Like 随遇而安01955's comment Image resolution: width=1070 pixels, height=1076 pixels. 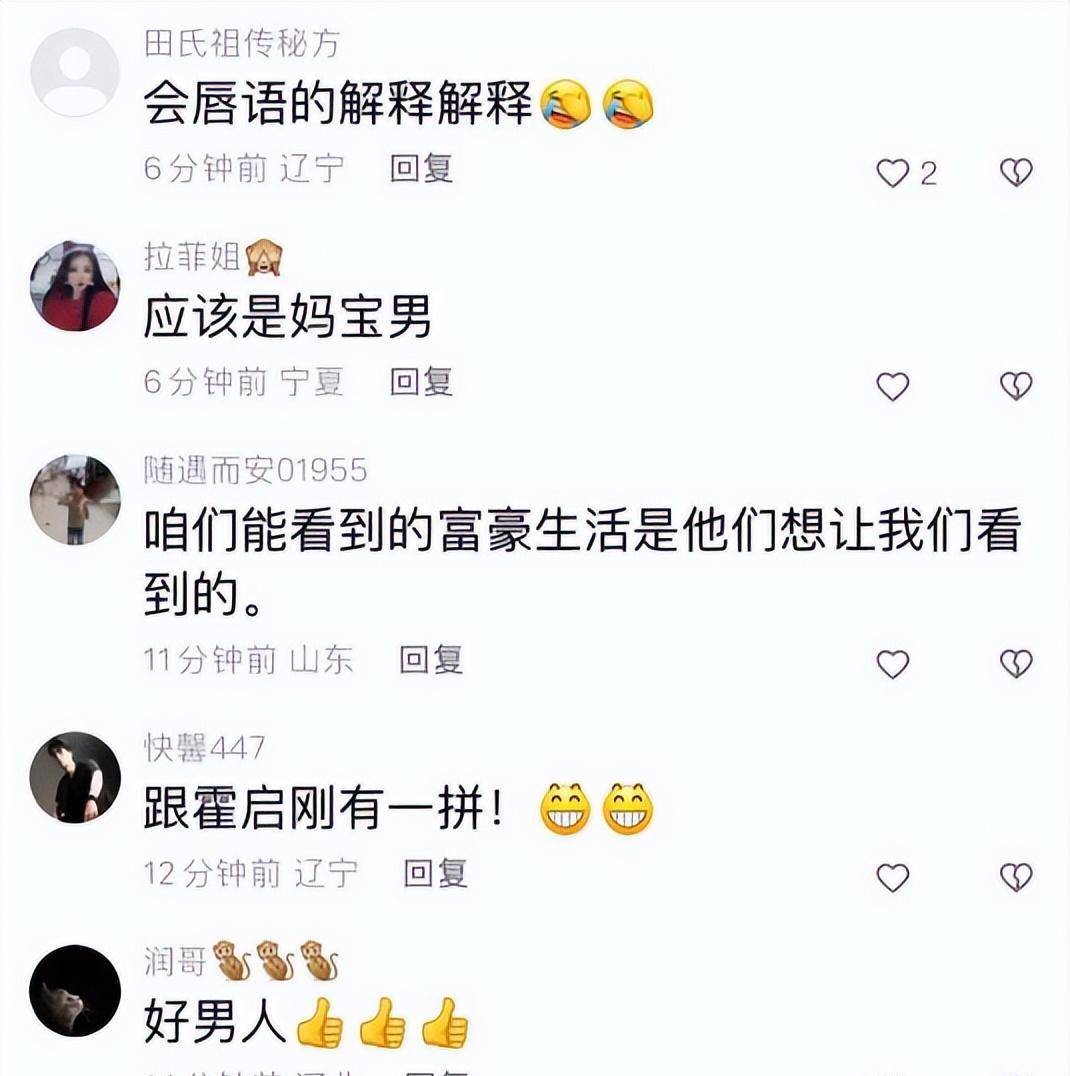893,664
